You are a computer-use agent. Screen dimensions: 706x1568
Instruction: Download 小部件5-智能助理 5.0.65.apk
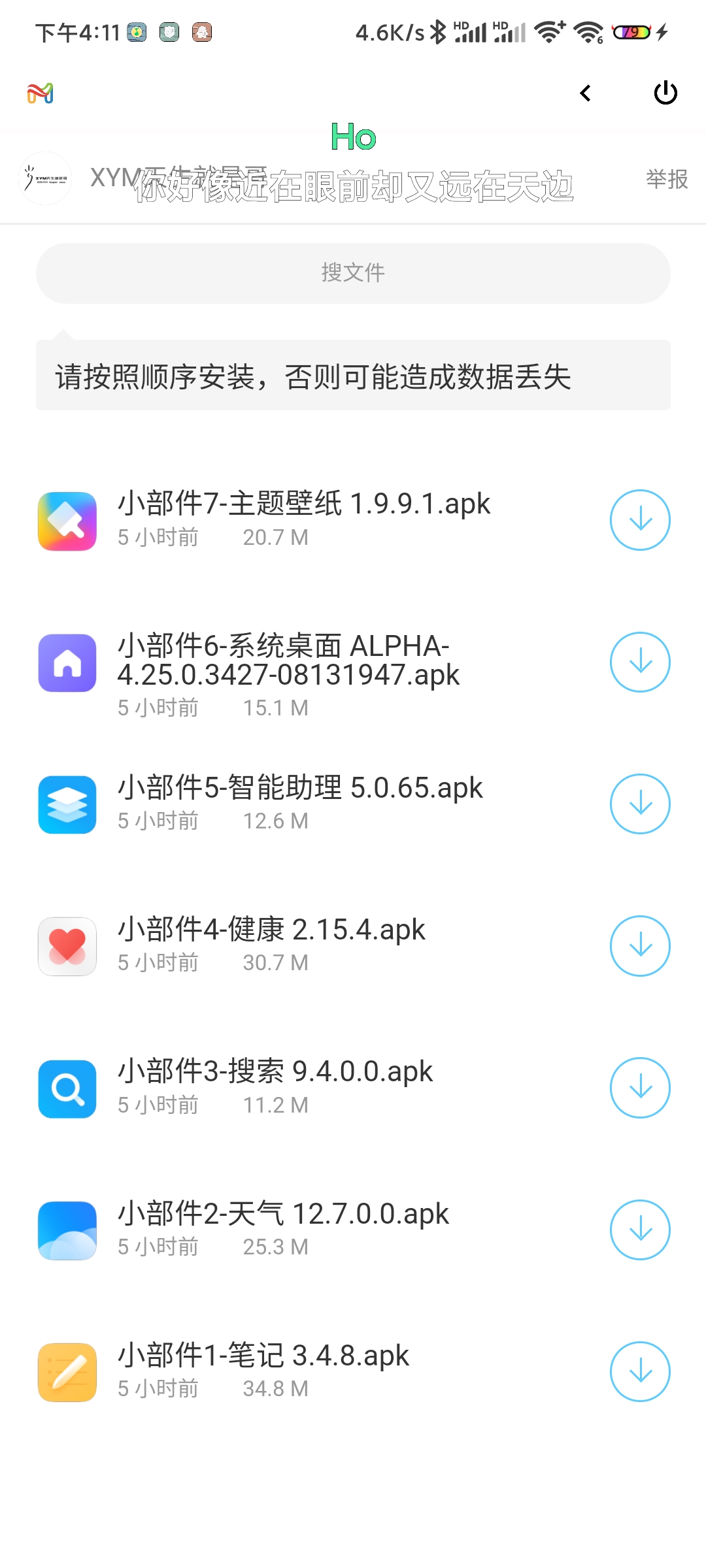point(640,804)
